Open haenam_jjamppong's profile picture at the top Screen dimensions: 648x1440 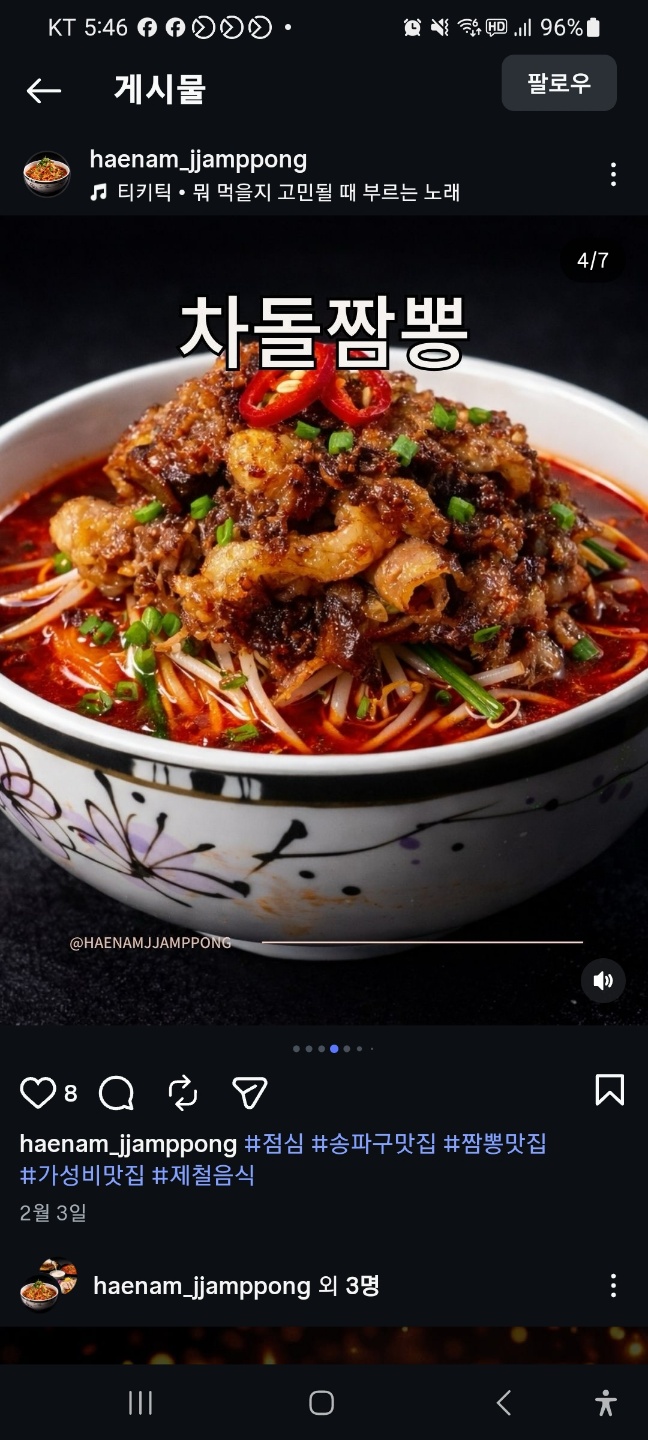coord(46,175)
